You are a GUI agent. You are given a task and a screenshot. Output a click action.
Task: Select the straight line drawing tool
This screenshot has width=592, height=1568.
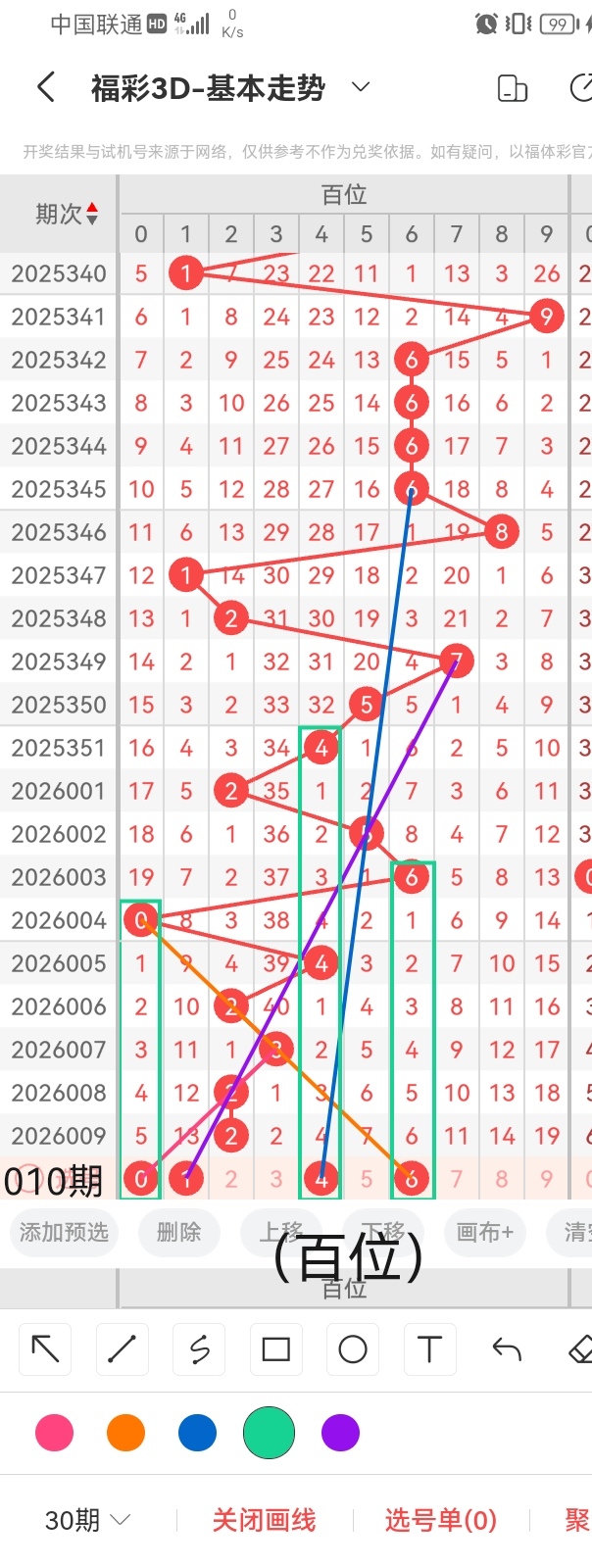click(x=123, y=1349)
